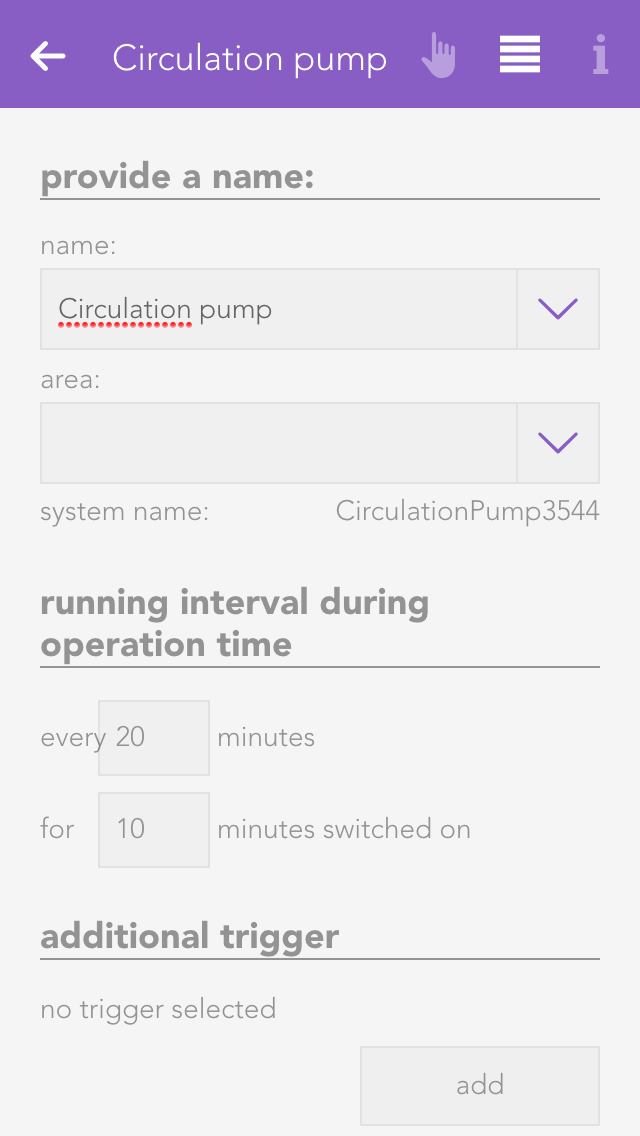
Task: Add an additional trigger
Action: 480,1085
